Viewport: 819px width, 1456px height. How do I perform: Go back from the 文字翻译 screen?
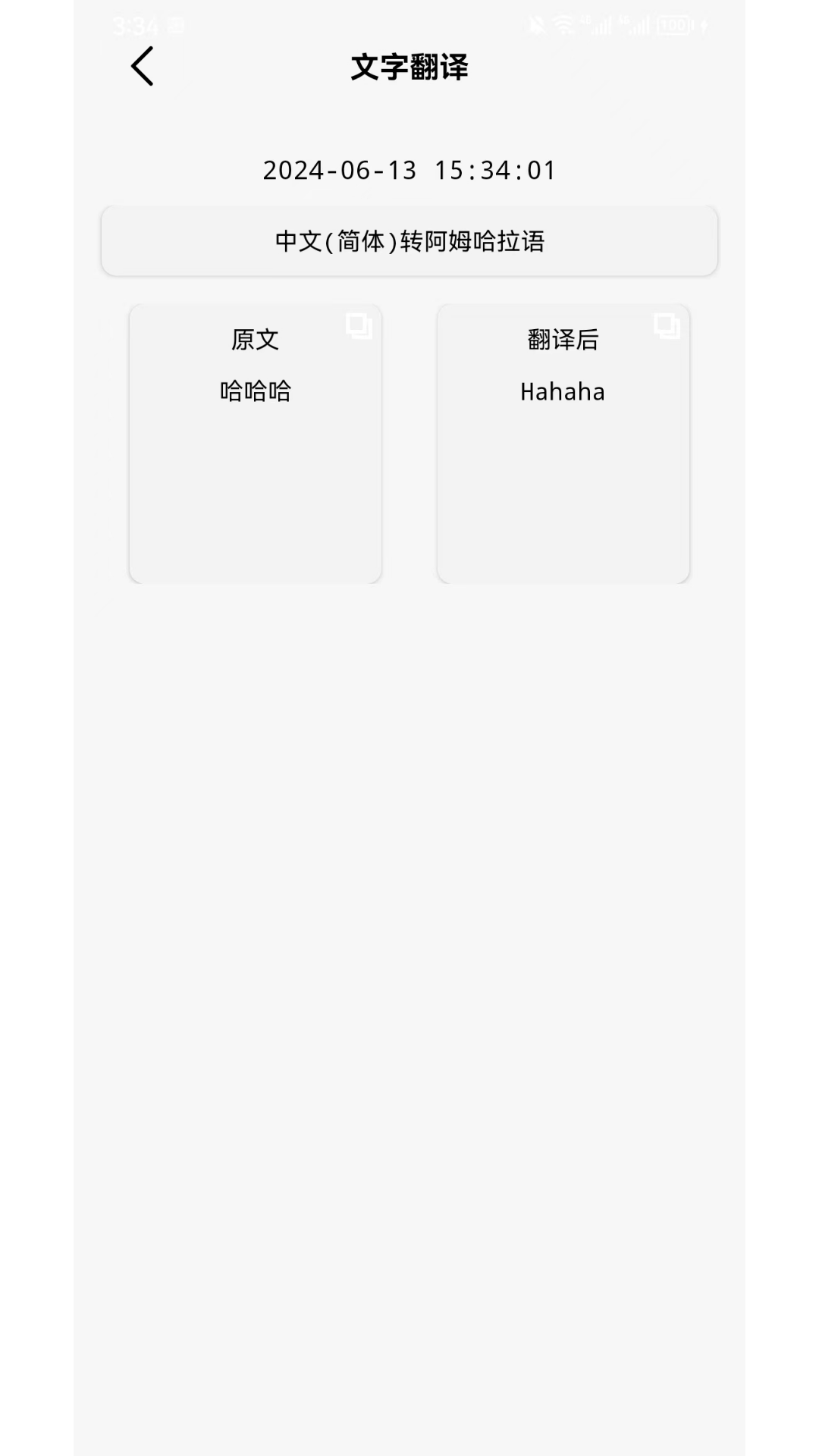143,67
